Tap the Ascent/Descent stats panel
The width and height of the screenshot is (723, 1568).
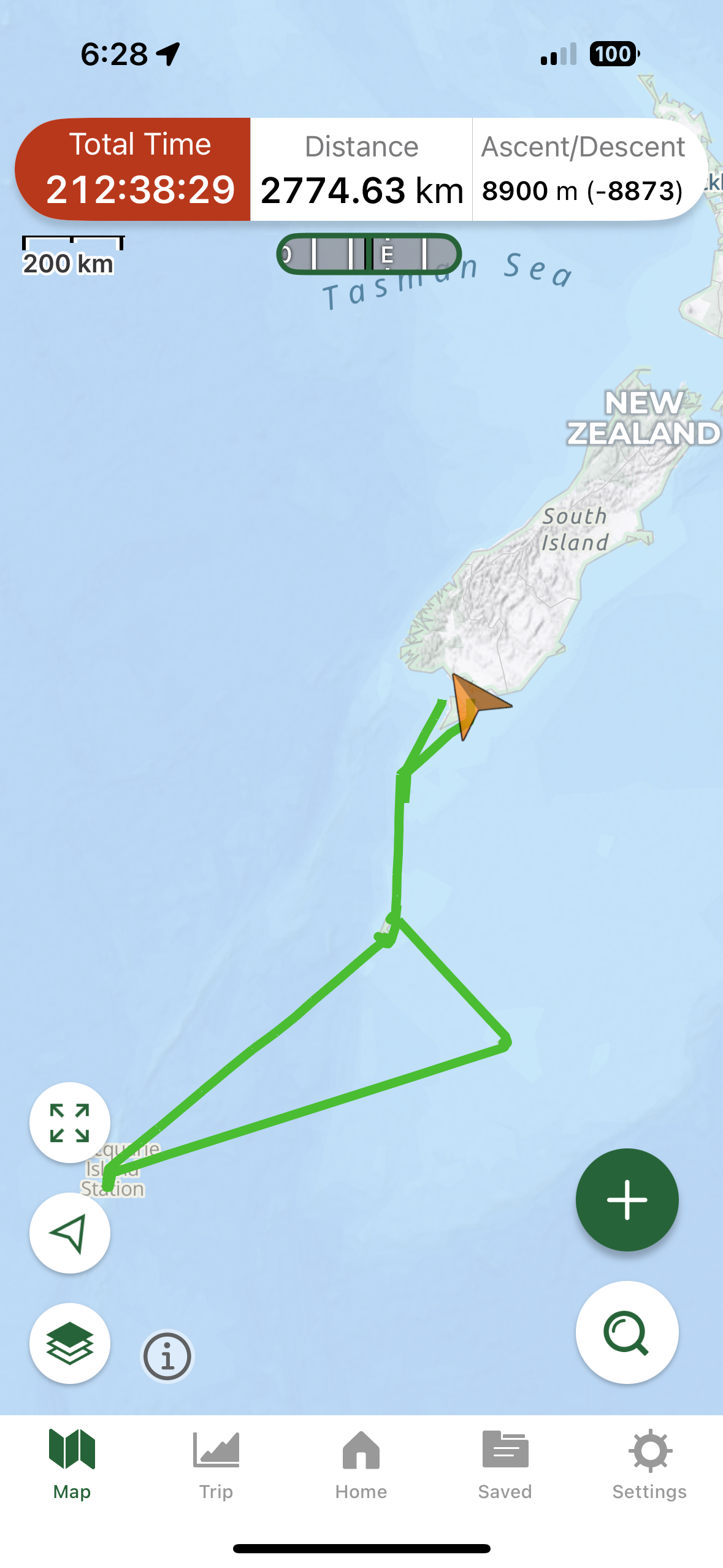pos(583,169)
